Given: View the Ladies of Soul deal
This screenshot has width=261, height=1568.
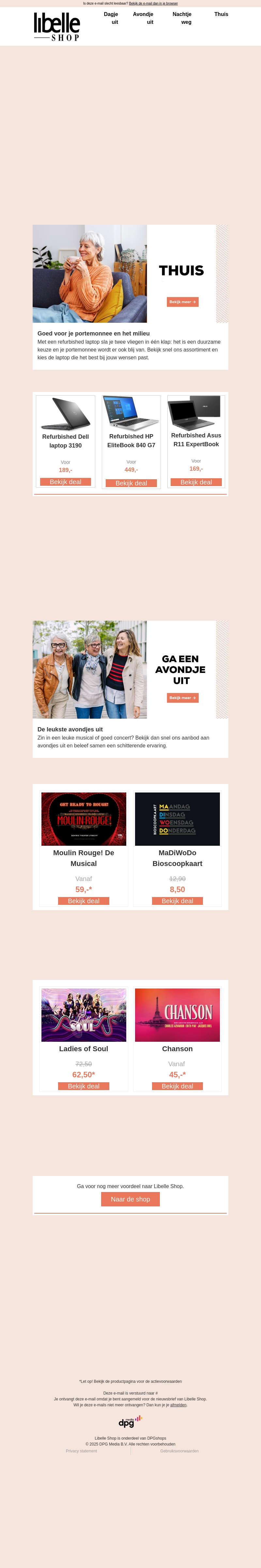Looking at the screenshot, I should click(83, 1086).
